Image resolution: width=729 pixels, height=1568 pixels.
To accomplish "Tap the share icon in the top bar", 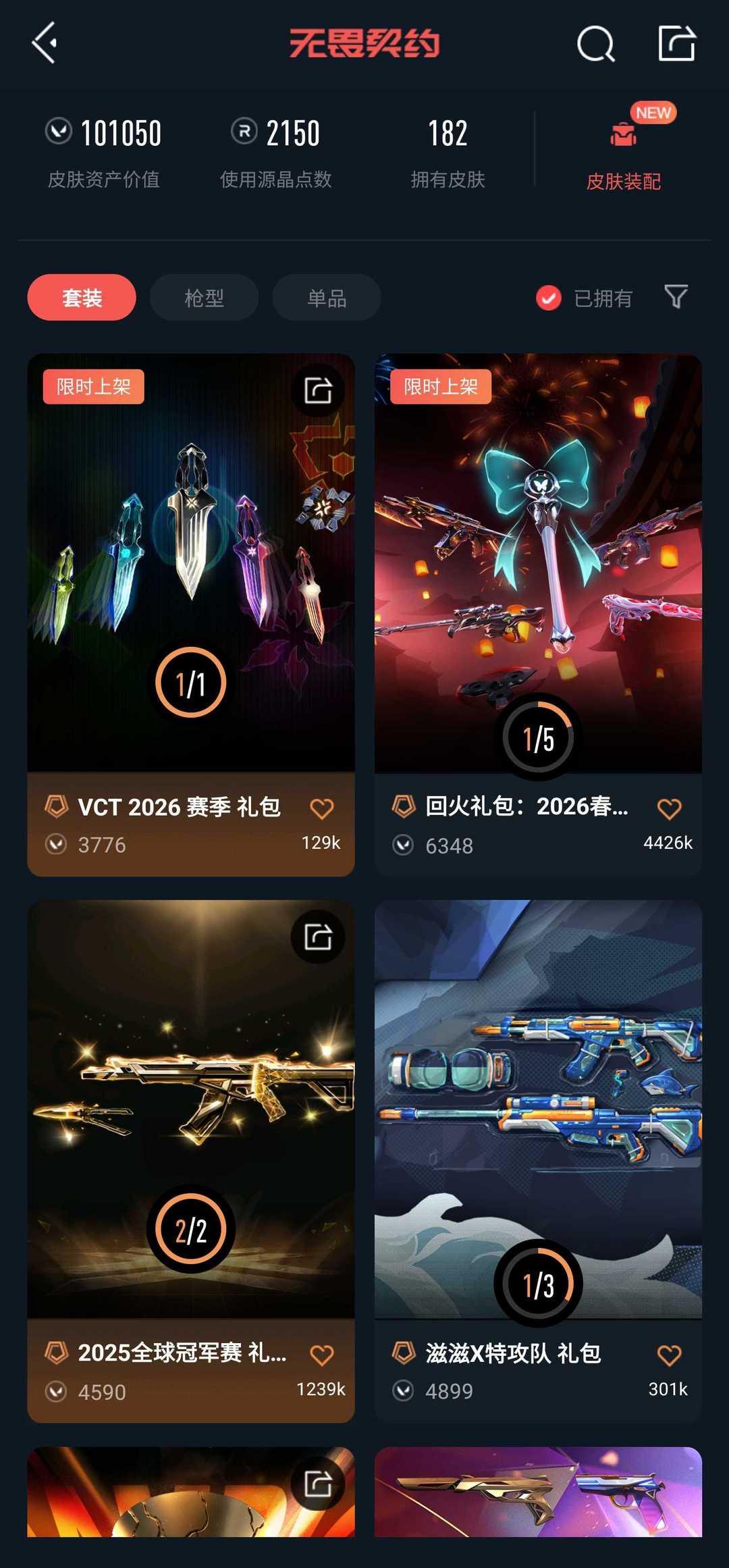I will coord(678,44).
